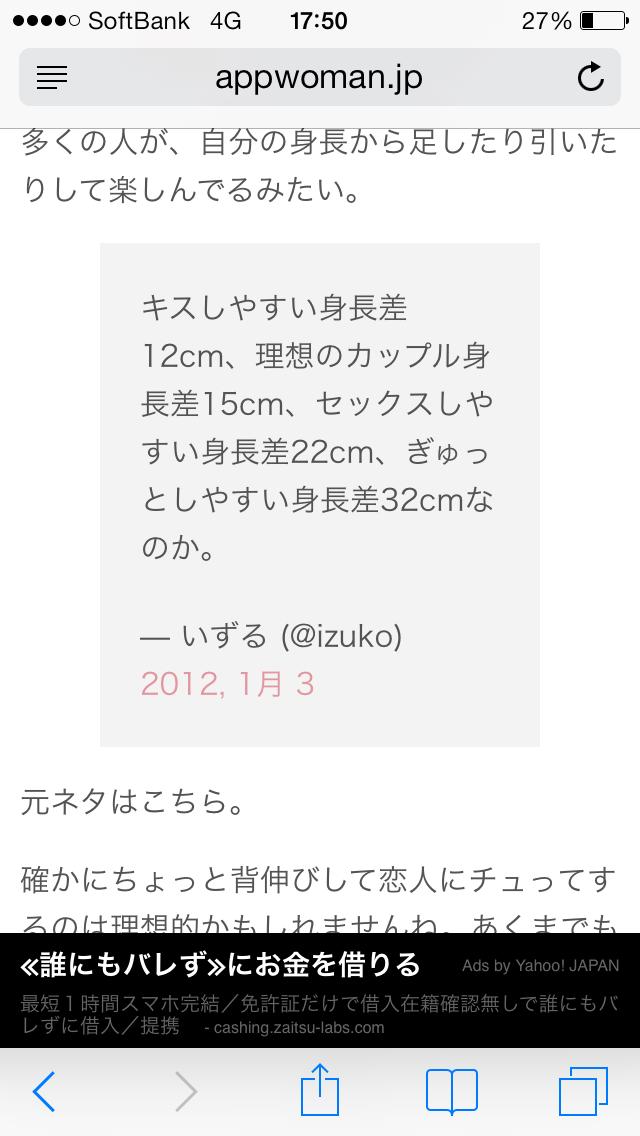Open the tweet date link 2012, 1月 3
Screen dimensions: 640x1136
coord(227,684)
